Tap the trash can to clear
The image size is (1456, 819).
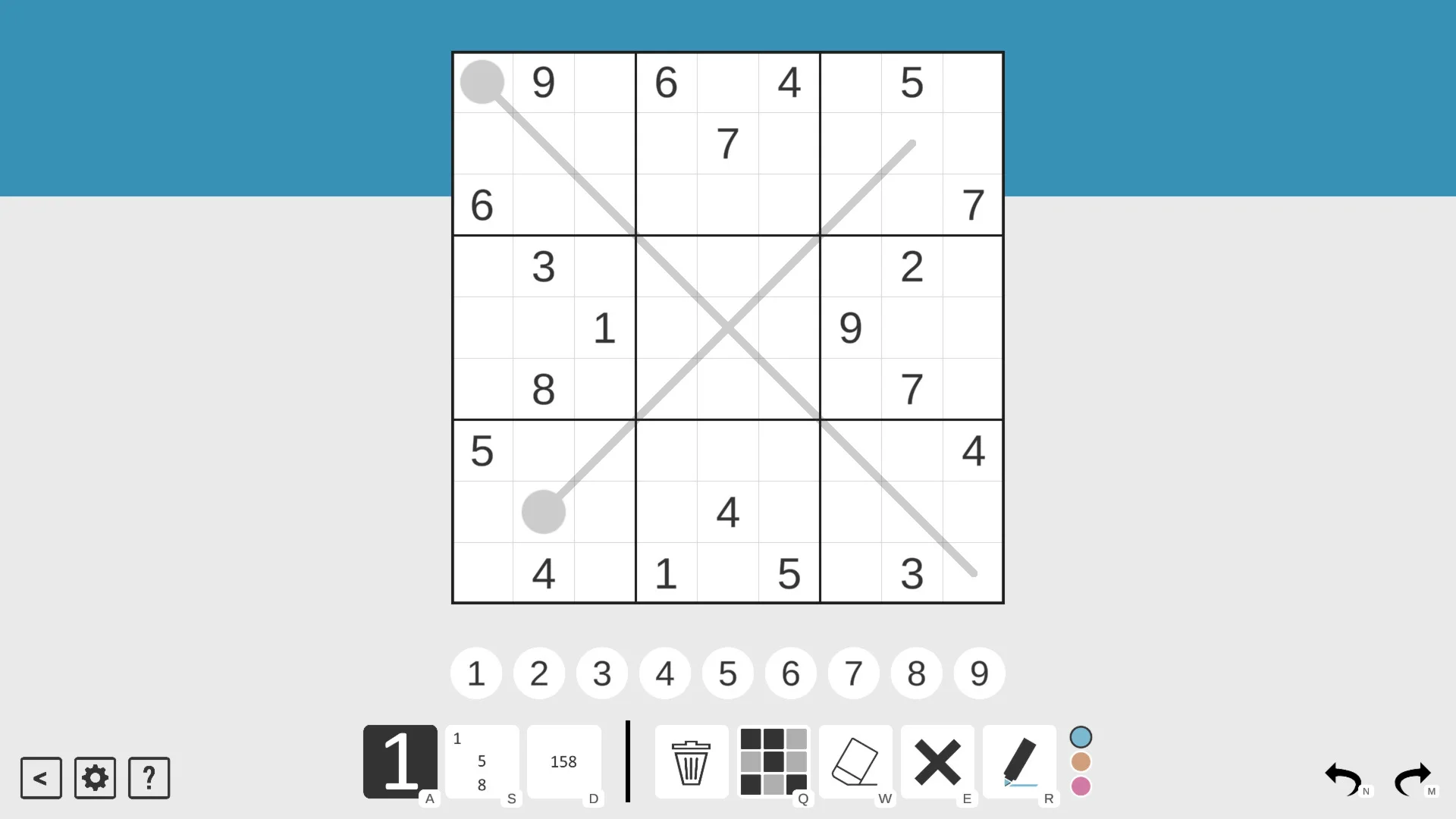(x=691, y=761)
